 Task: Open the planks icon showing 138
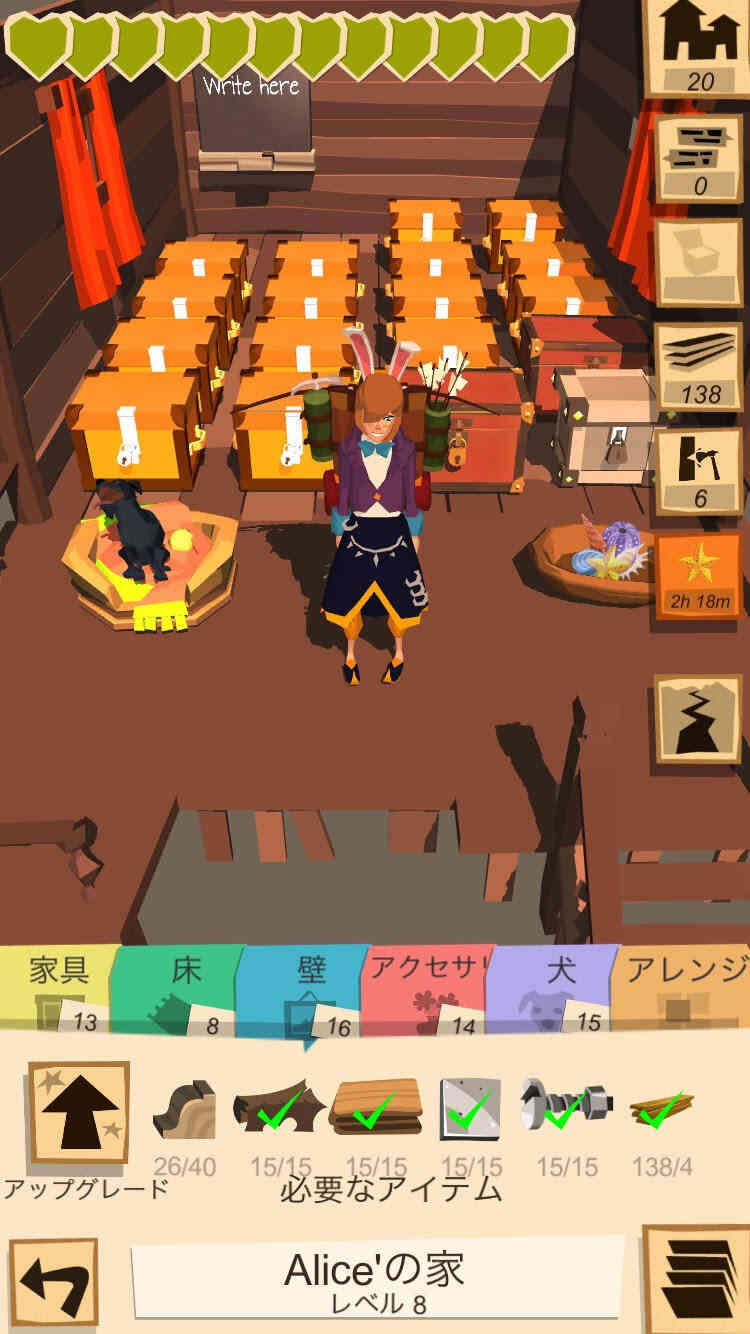(699, 366)
